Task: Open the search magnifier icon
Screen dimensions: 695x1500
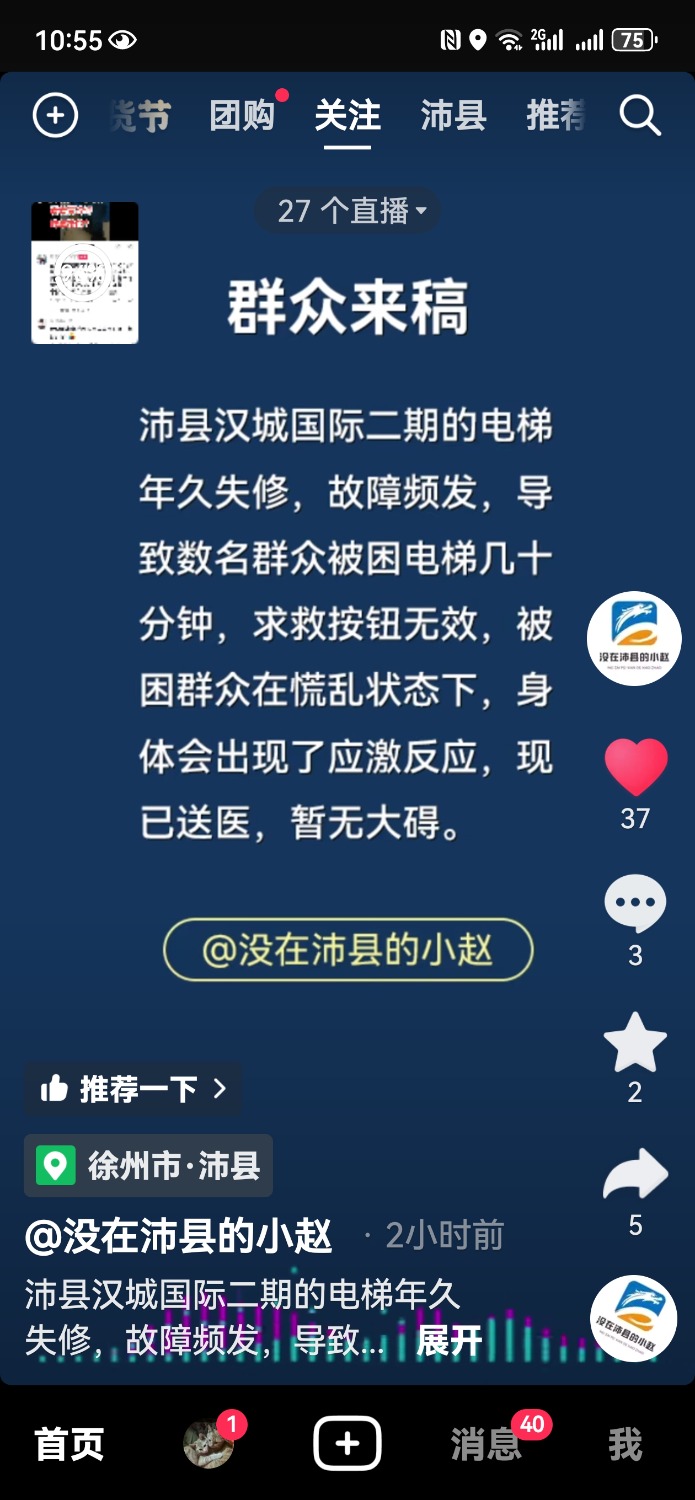Action: tap(640, 116)
